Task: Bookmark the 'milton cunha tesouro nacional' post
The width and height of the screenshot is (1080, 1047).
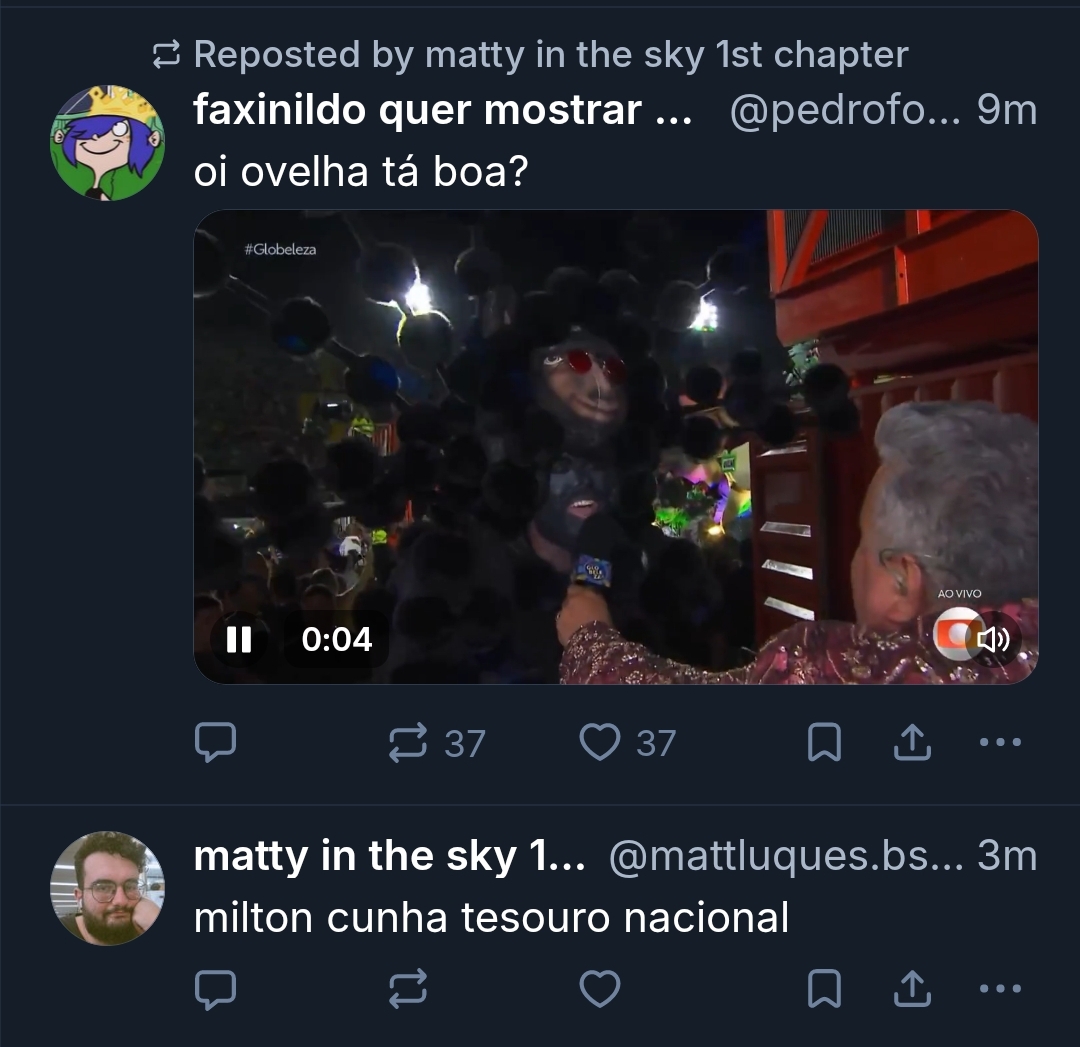Action: [824, 990]
